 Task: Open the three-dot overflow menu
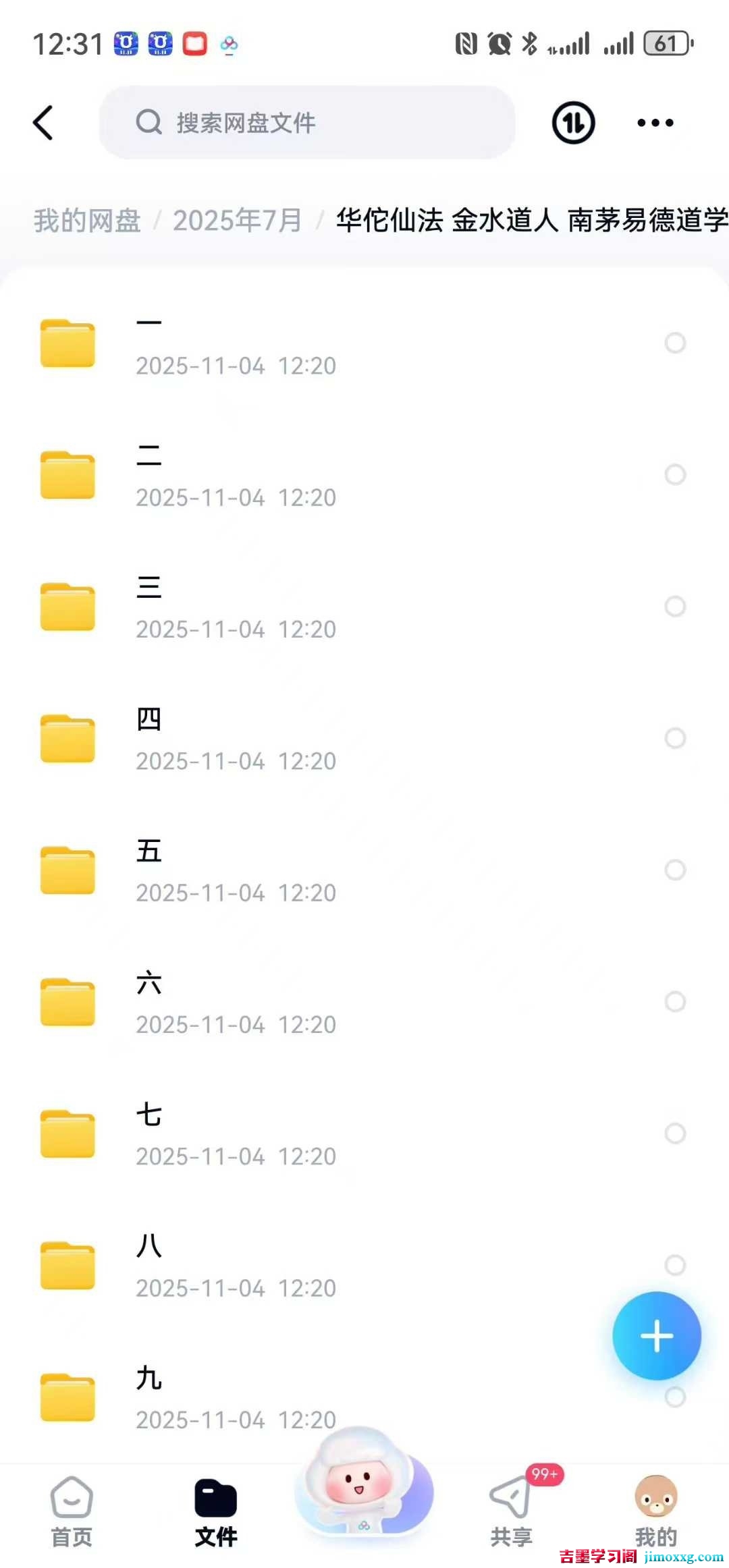click(x=655, y=123)
